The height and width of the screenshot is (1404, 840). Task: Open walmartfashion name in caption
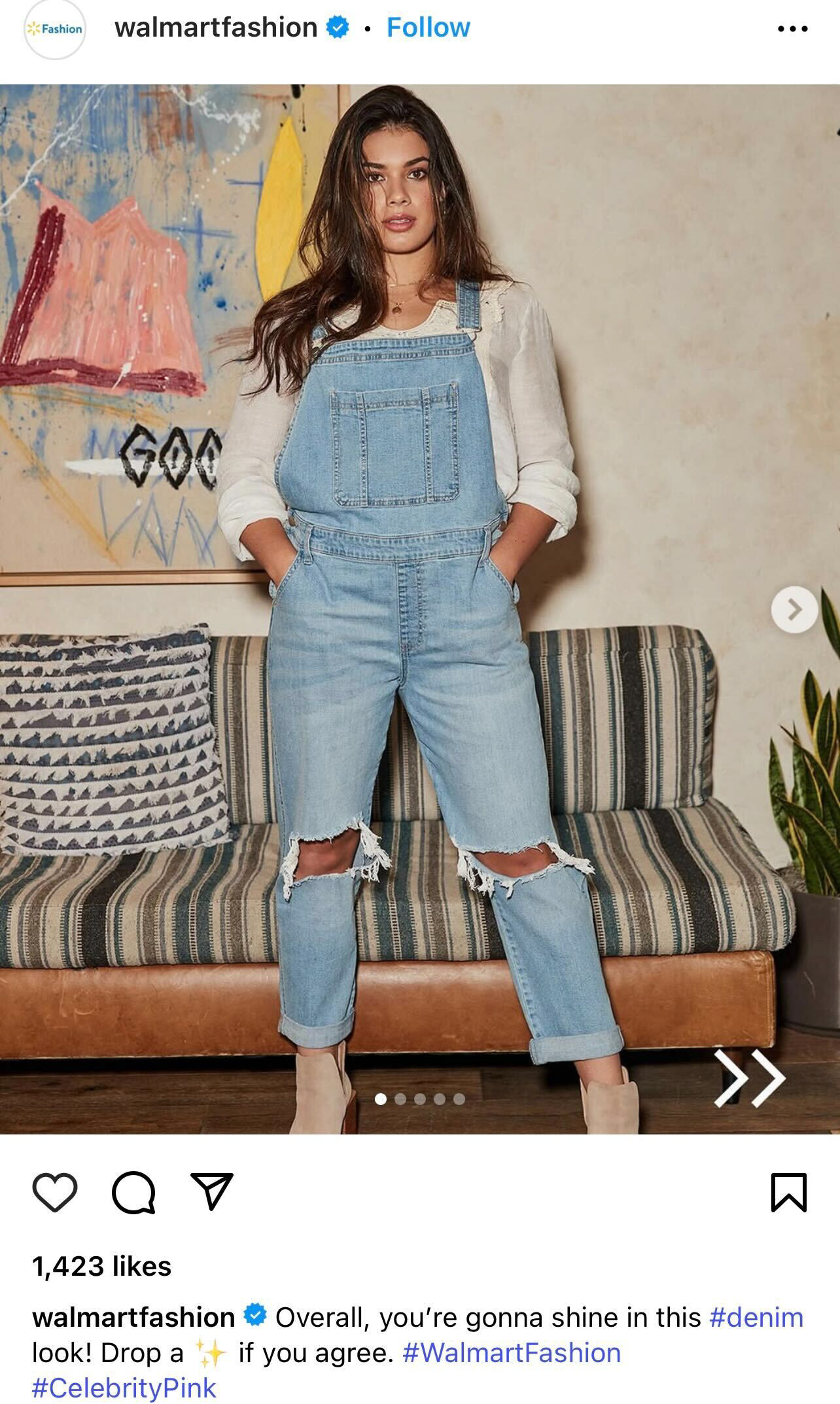coord(133,1317)
